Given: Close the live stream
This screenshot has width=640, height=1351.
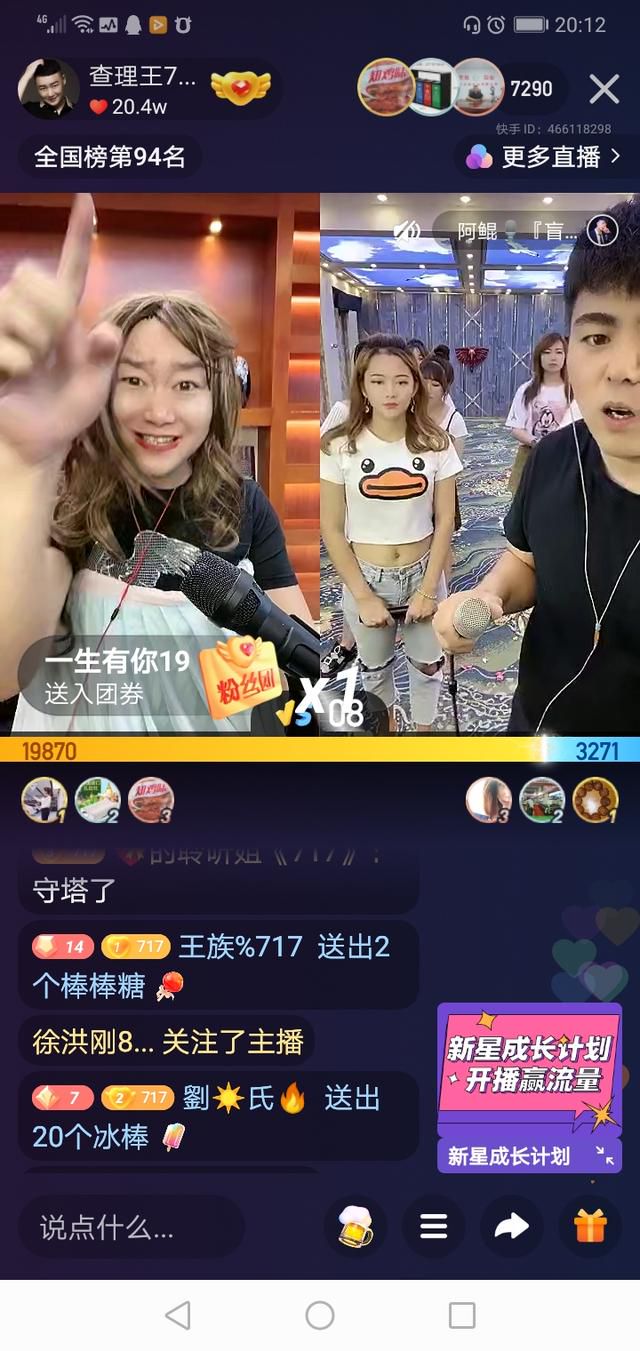Looking at the screenshot, I should click(604, 90).
